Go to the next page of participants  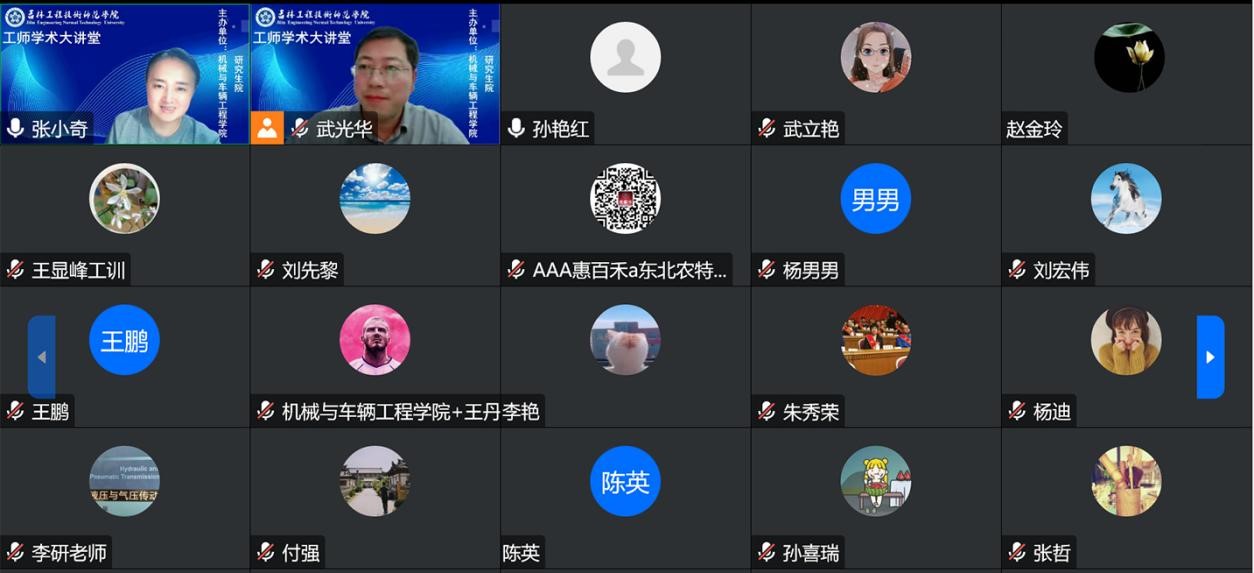click(1210, 357)
